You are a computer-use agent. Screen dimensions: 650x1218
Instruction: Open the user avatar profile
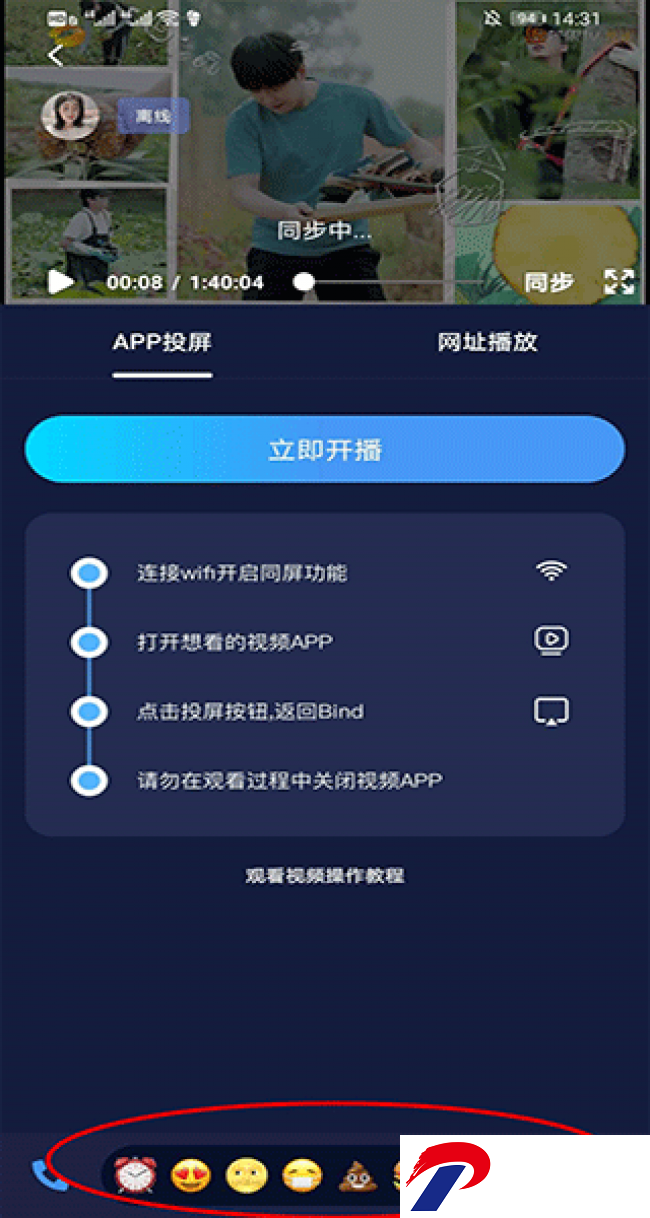tap(69, 116)
